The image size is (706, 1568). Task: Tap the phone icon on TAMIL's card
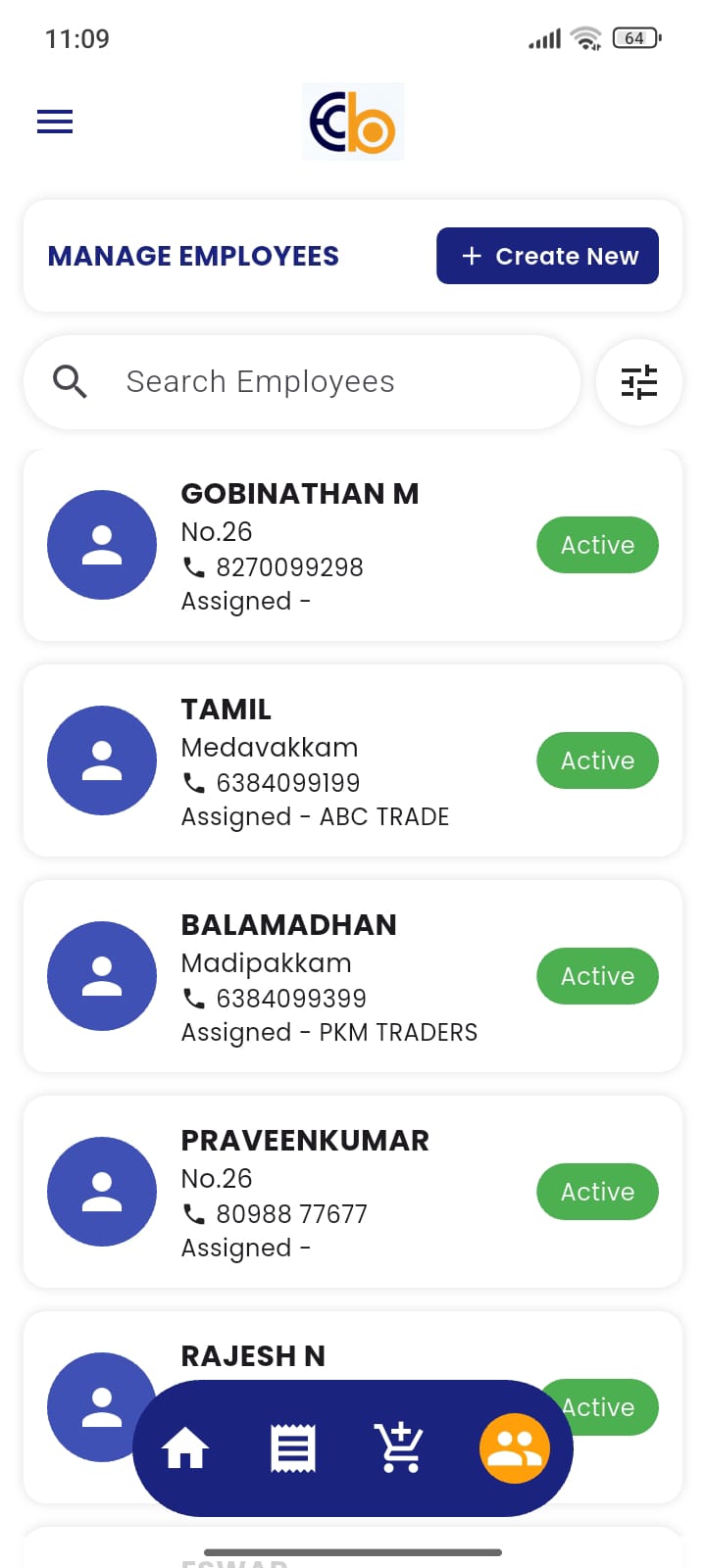coord(192,782)
